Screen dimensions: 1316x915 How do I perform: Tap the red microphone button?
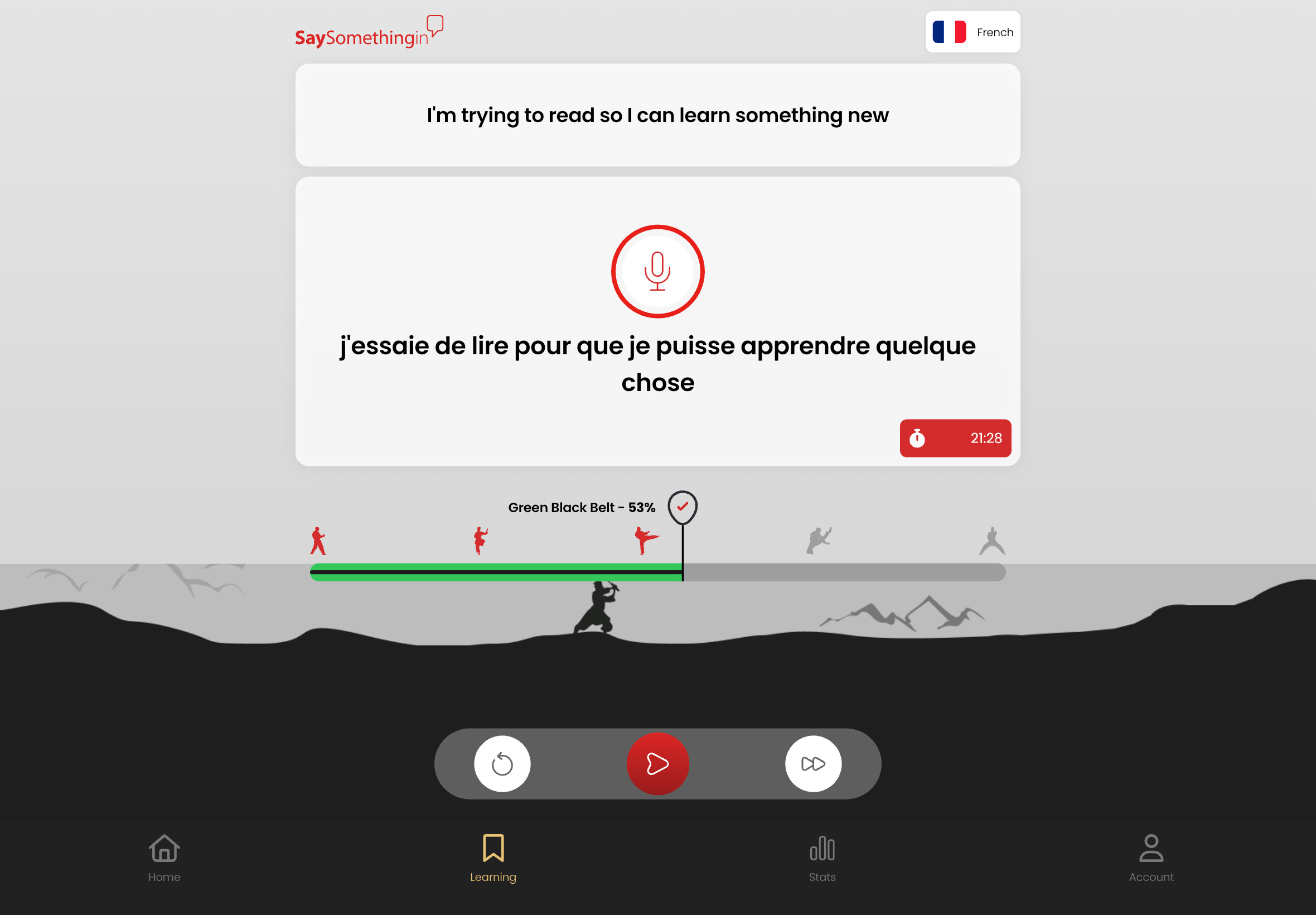point(657,271)
